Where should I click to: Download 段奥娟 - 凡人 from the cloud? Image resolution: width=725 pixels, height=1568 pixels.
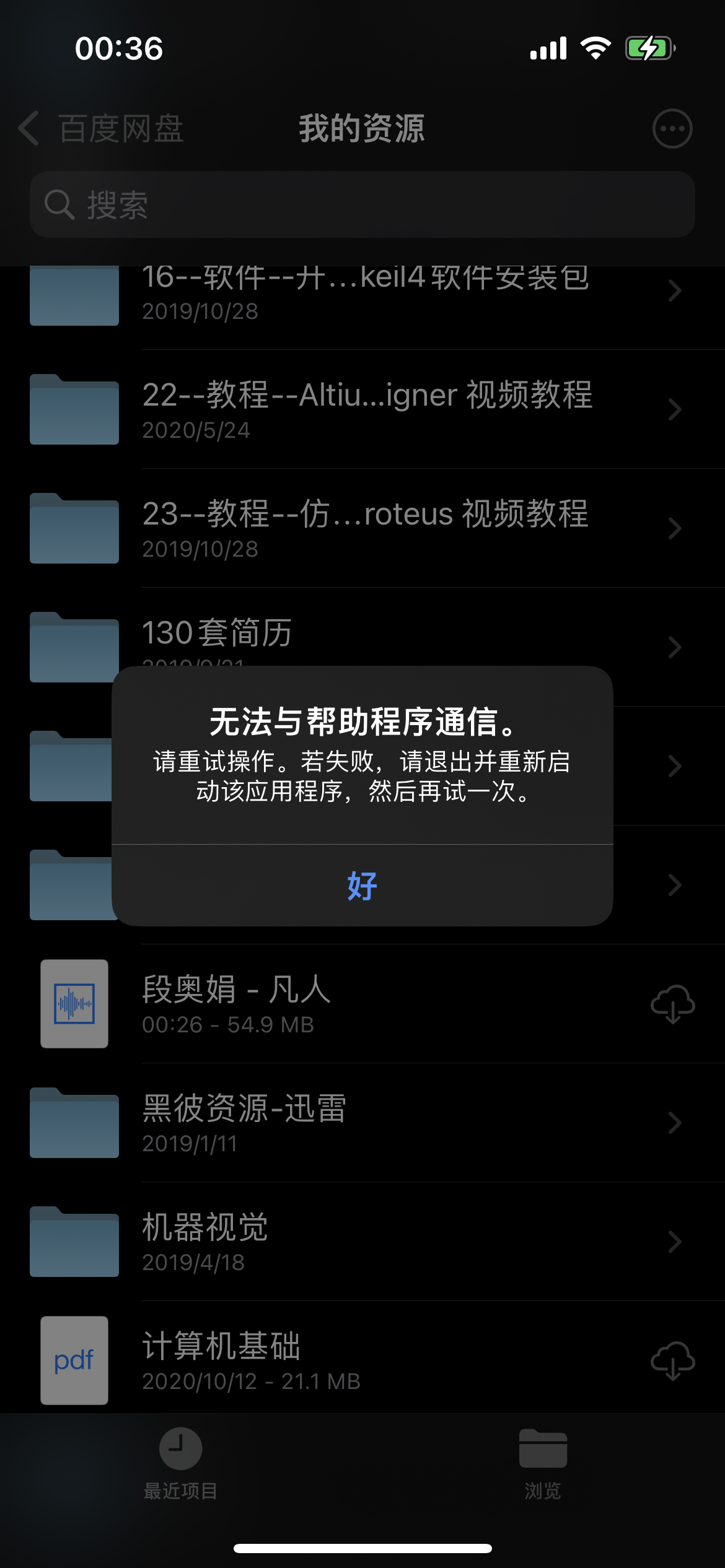click(x=672, y=1004)
